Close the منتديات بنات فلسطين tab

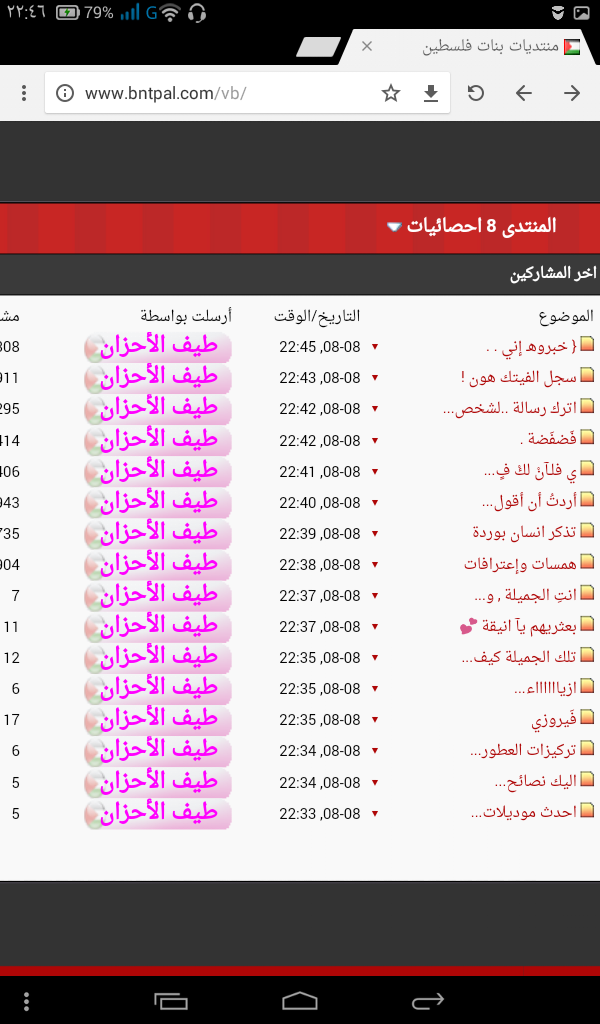[367, 46]
